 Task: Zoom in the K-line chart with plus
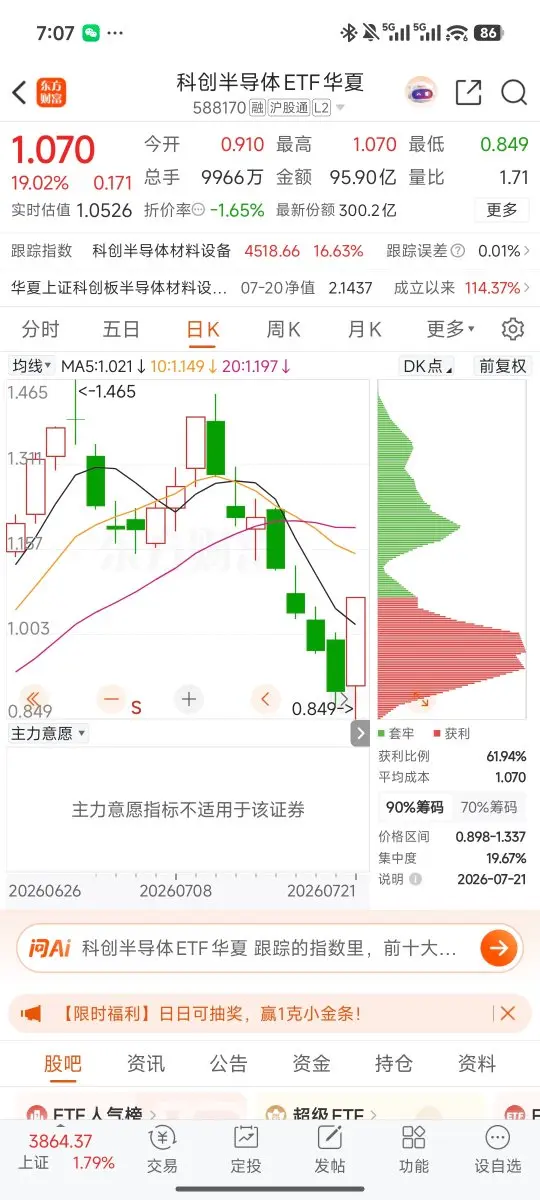[x=188, y=699]
